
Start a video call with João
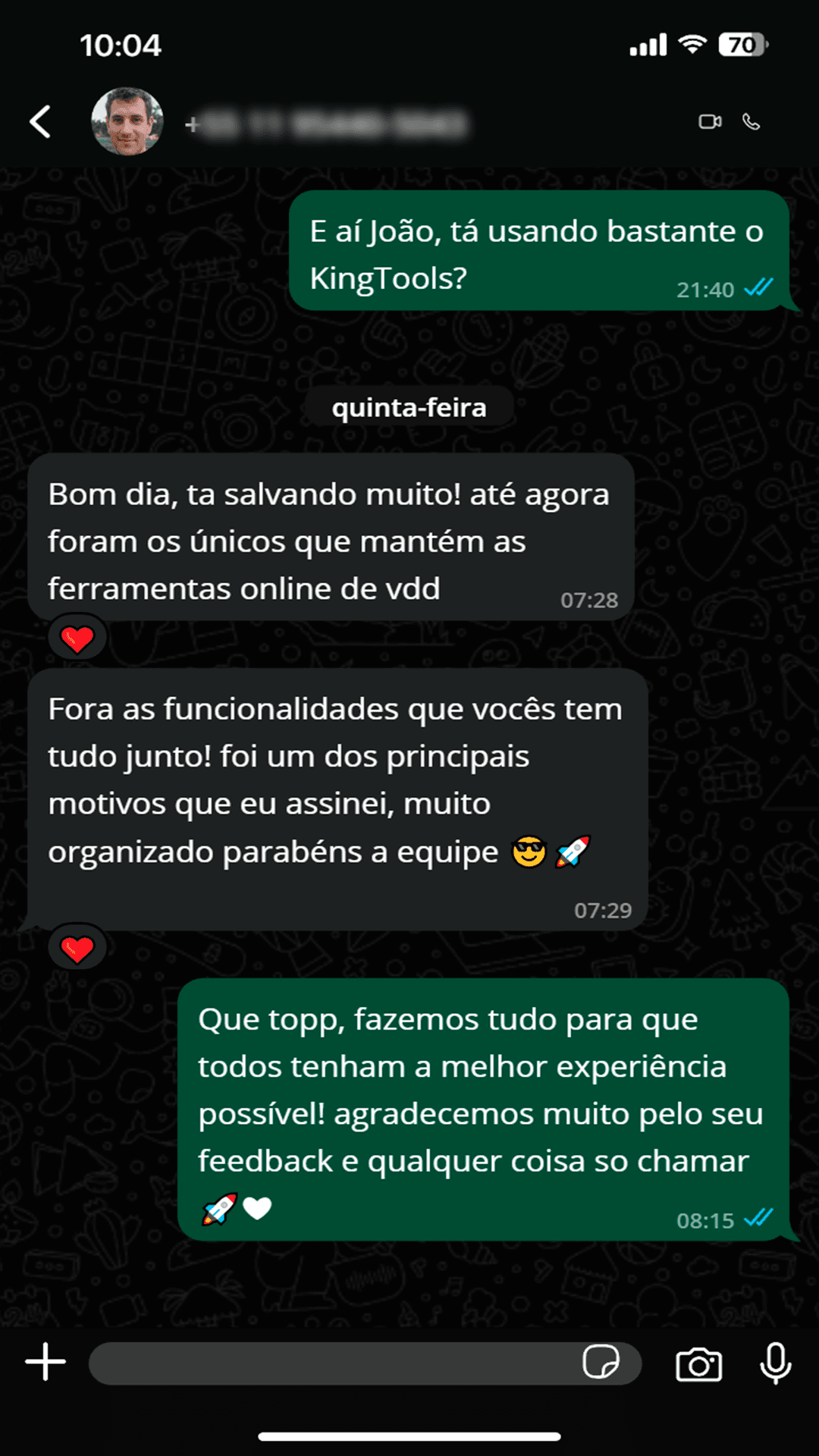click(710, 120)
